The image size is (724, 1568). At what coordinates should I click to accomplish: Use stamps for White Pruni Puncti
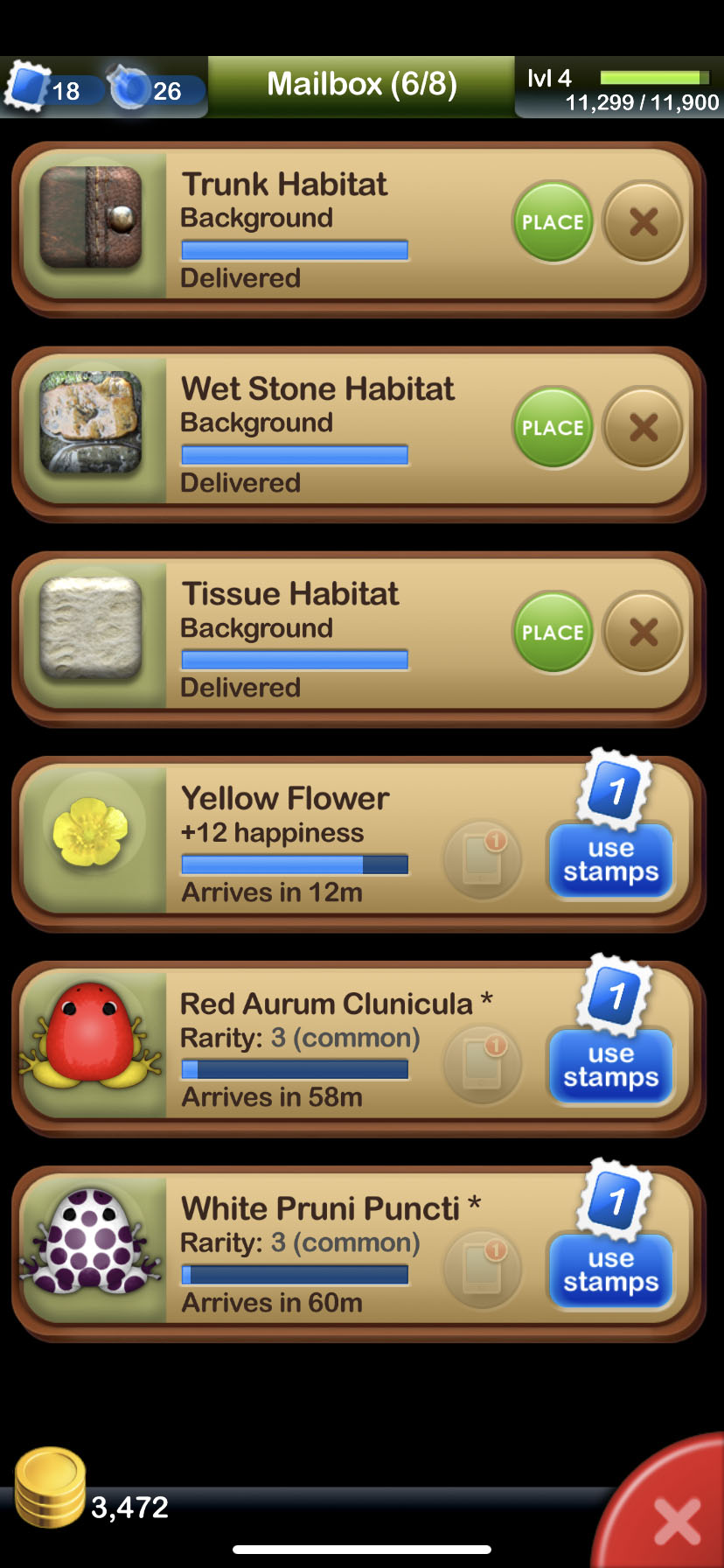coord(610,1270)
